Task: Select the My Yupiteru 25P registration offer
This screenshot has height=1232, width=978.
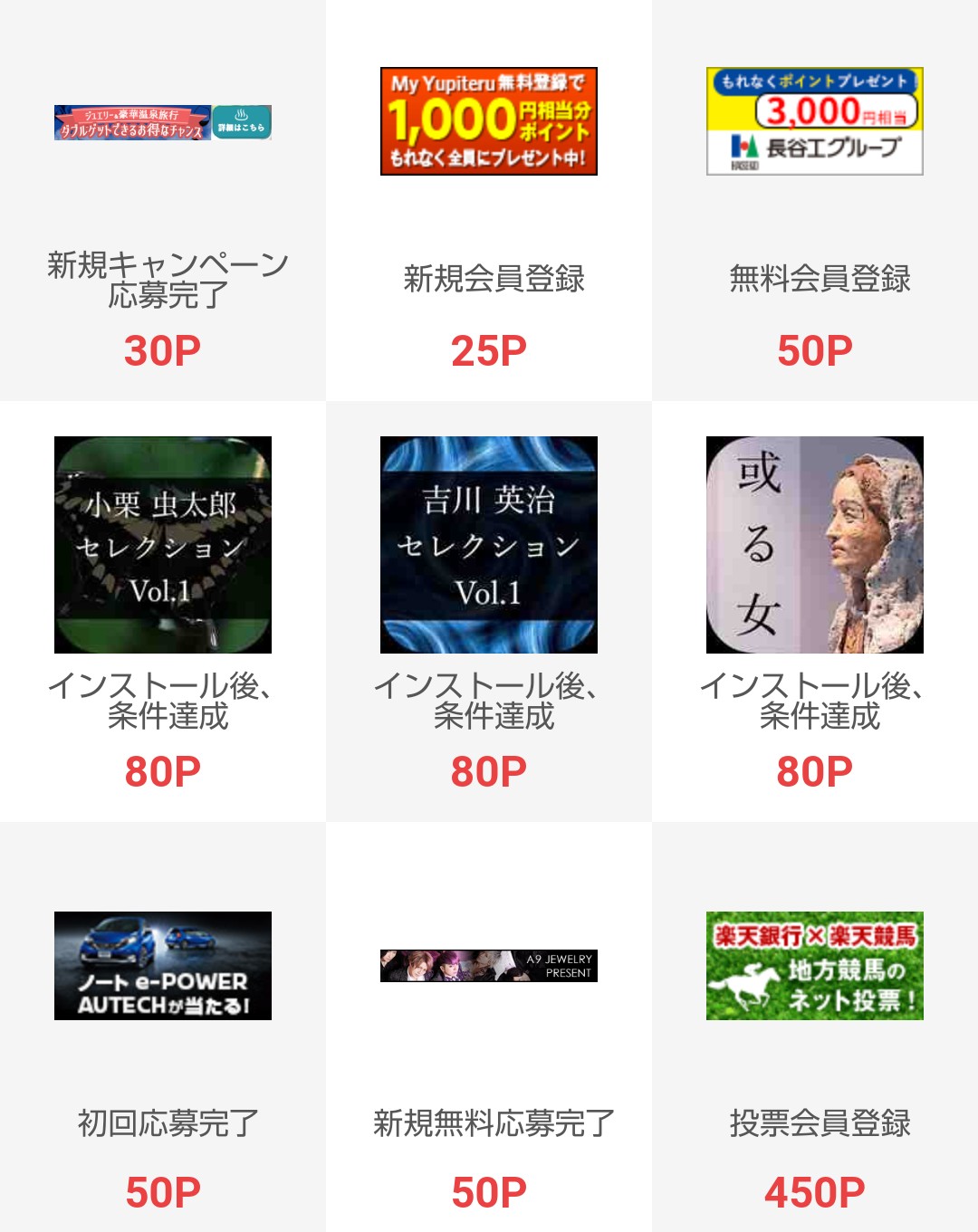Action: pyautogui.click(x=489, y=121)
